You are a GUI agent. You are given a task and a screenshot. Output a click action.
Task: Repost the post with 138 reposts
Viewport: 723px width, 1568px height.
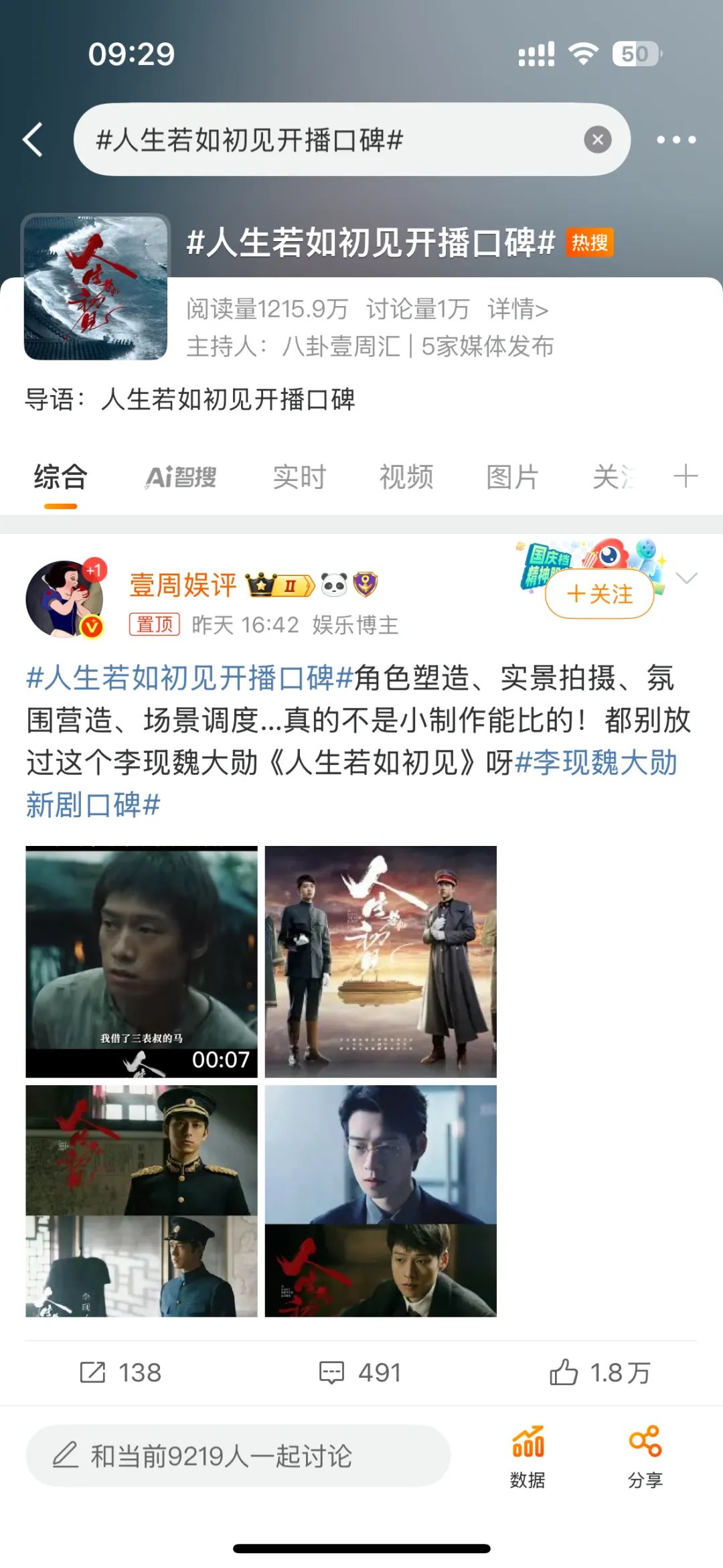point(120,1372)
